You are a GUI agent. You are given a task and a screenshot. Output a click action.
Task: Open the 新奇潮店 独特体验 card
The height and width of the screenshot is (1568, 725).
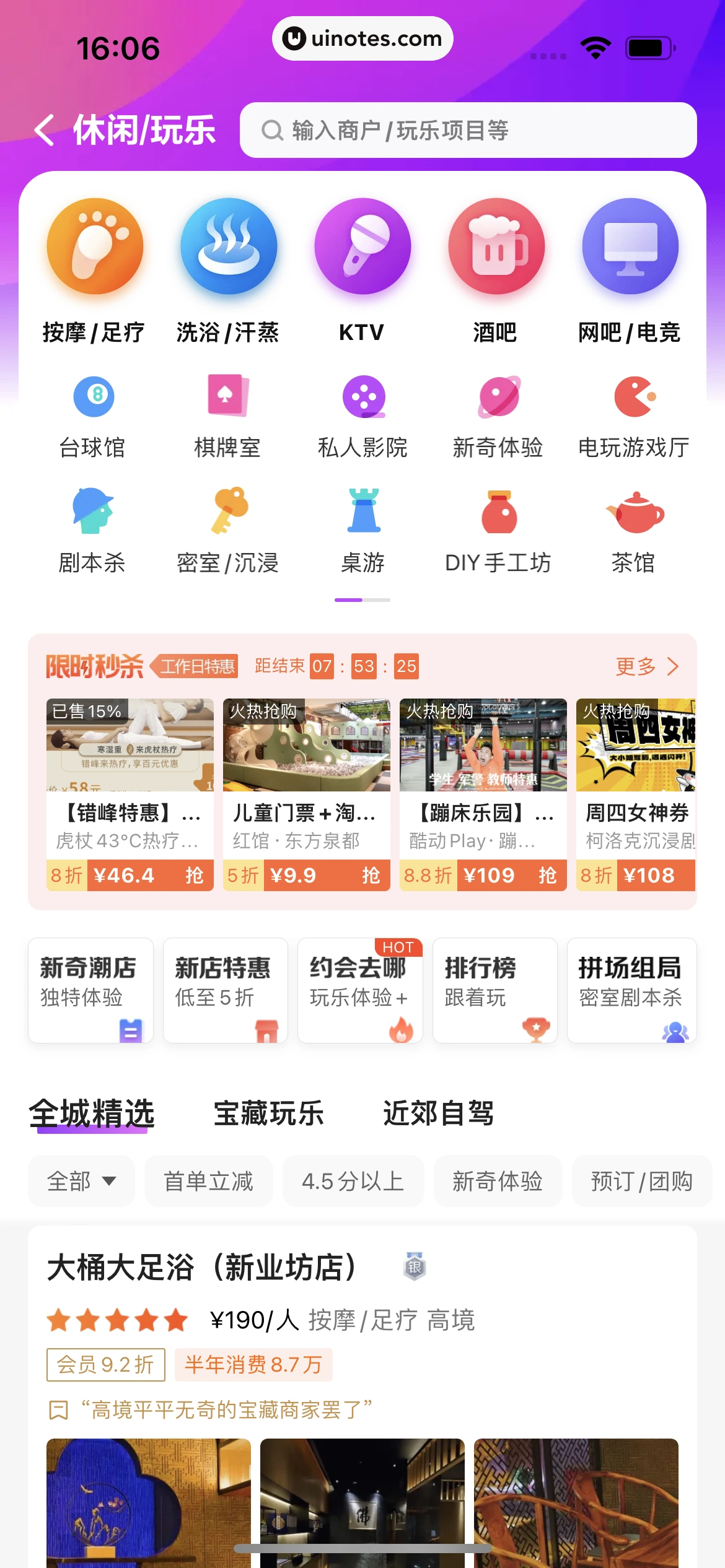90,990
